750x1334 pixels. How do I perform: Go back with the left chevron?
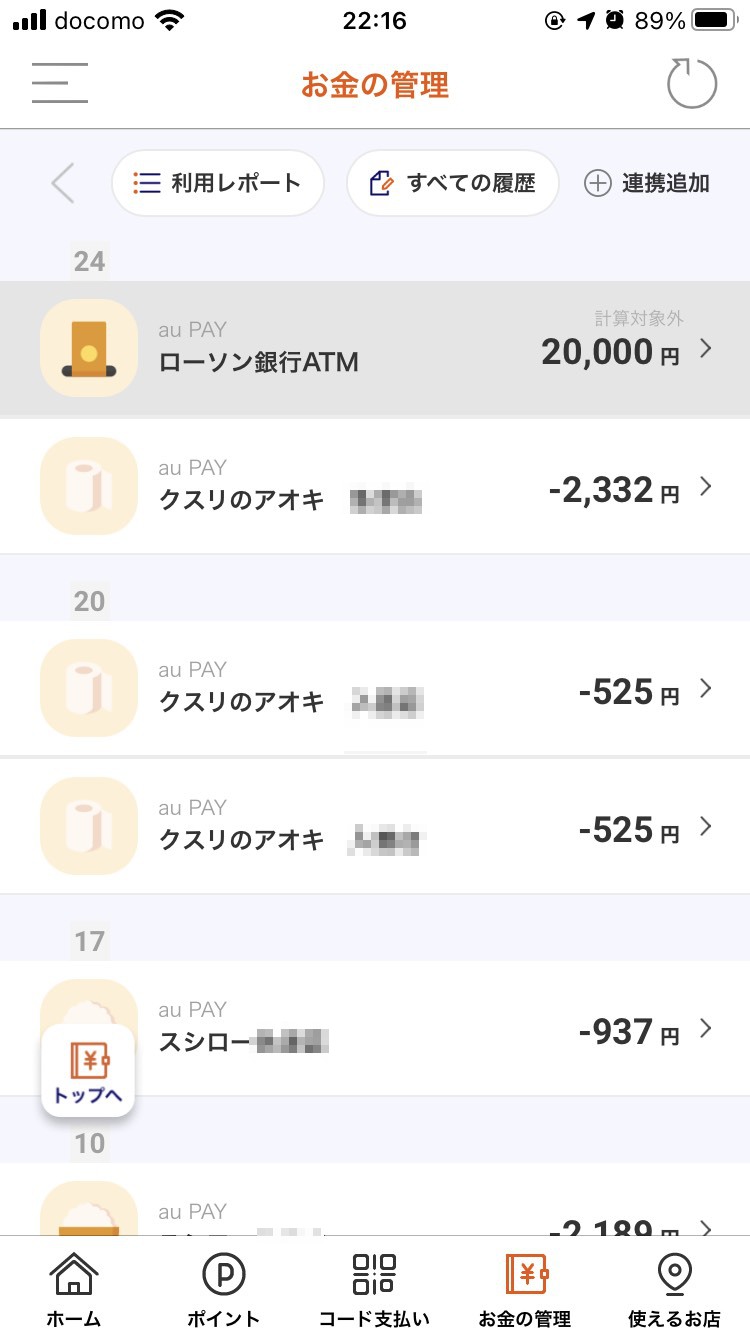click(63, 183)
